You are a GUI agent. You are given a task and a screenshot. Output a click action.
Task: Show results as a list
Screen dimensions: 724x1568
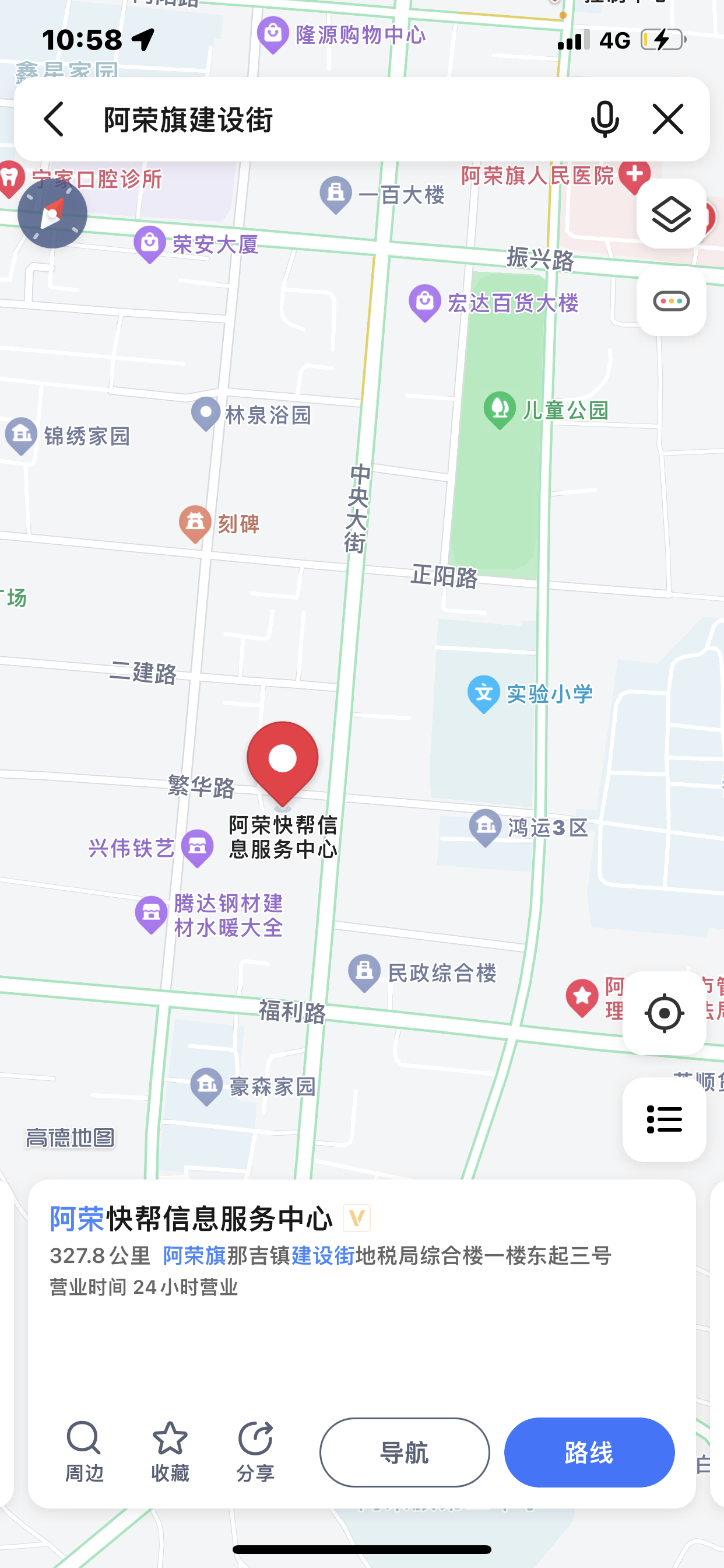664,1119
